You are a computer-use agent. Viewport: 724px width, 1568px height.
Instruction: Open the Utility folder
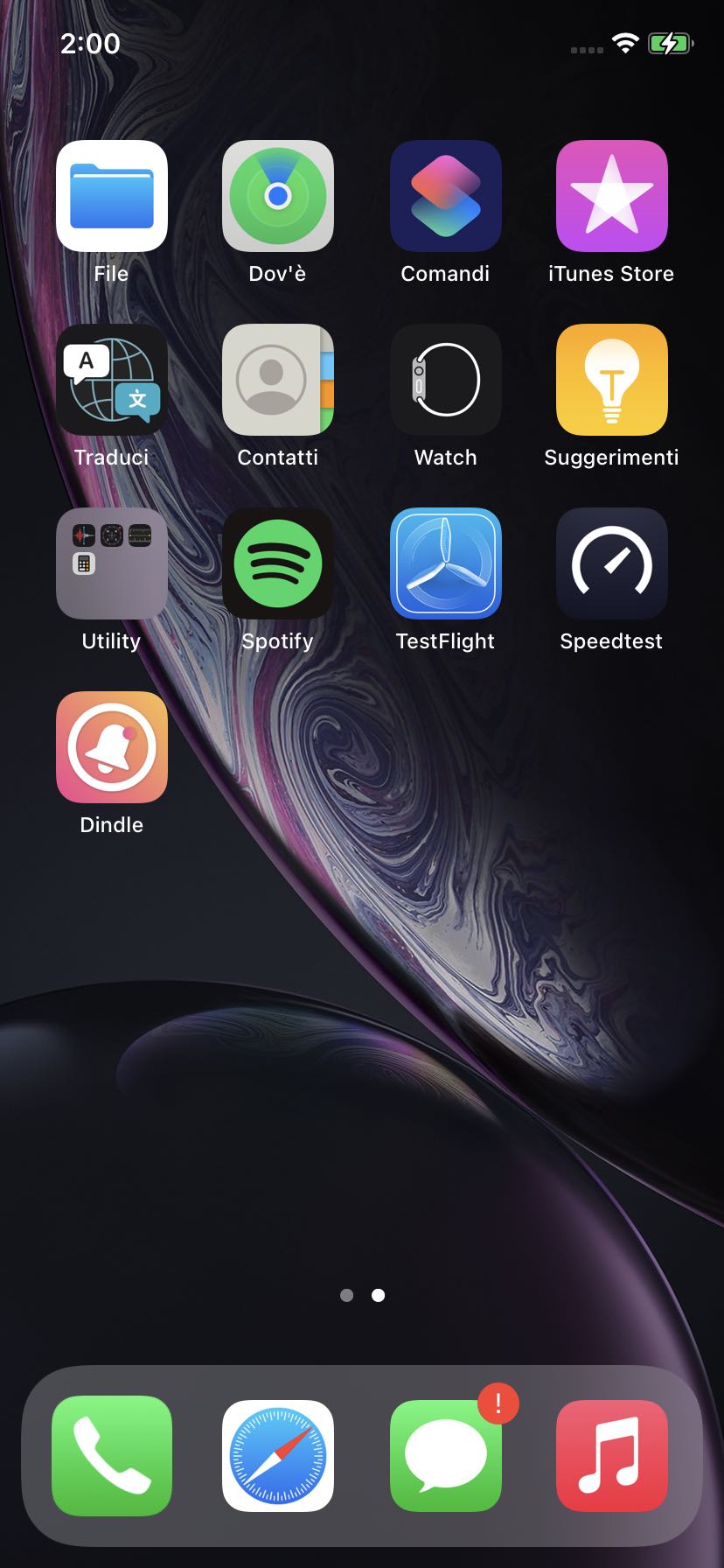(112, 563)
